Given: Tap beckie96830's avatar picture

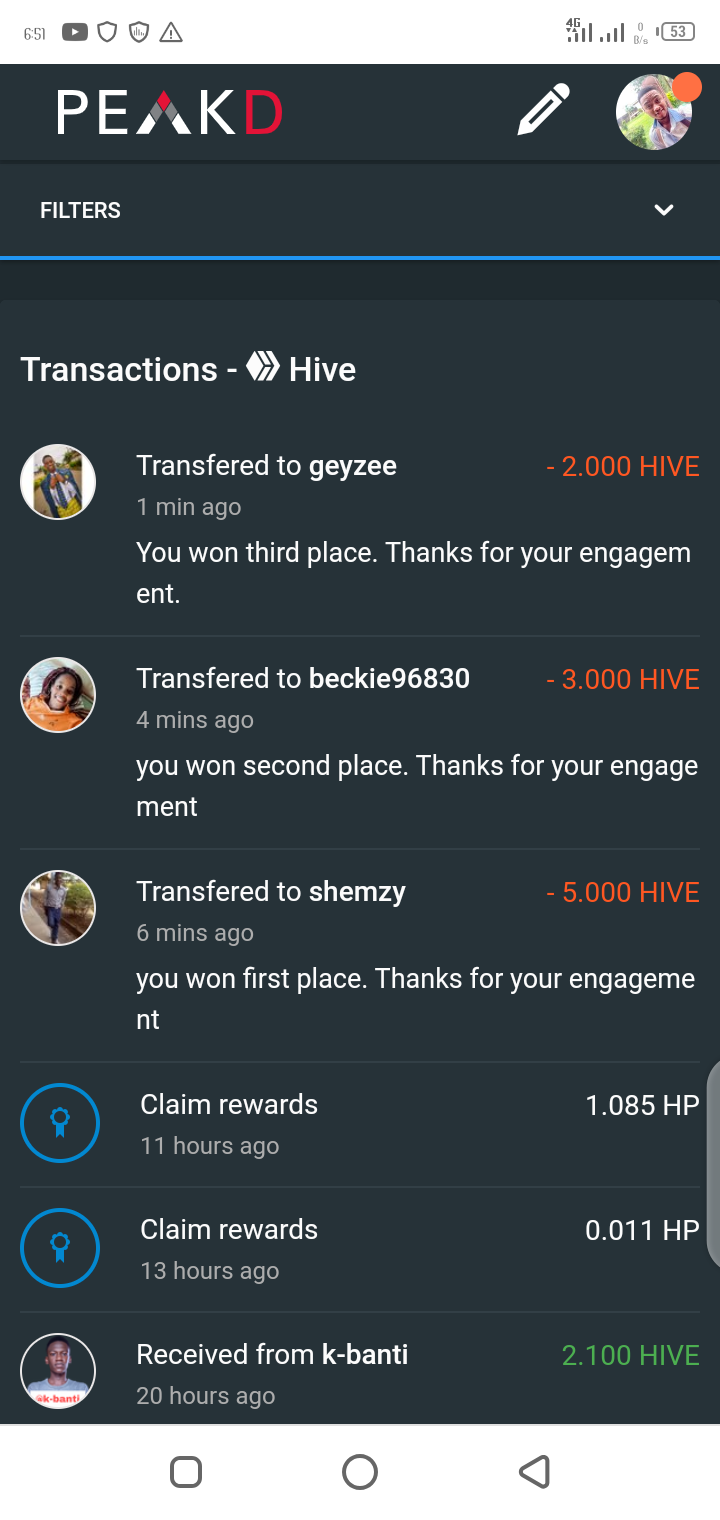Looking at the screenshot, I should tap(58, 695).
